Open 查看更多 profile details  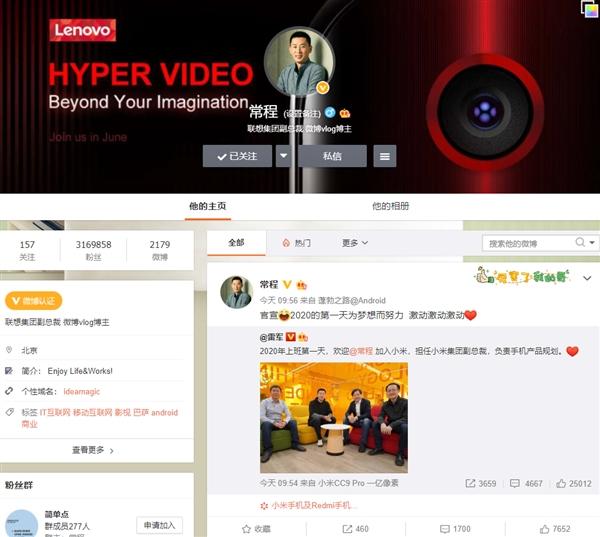97,451
